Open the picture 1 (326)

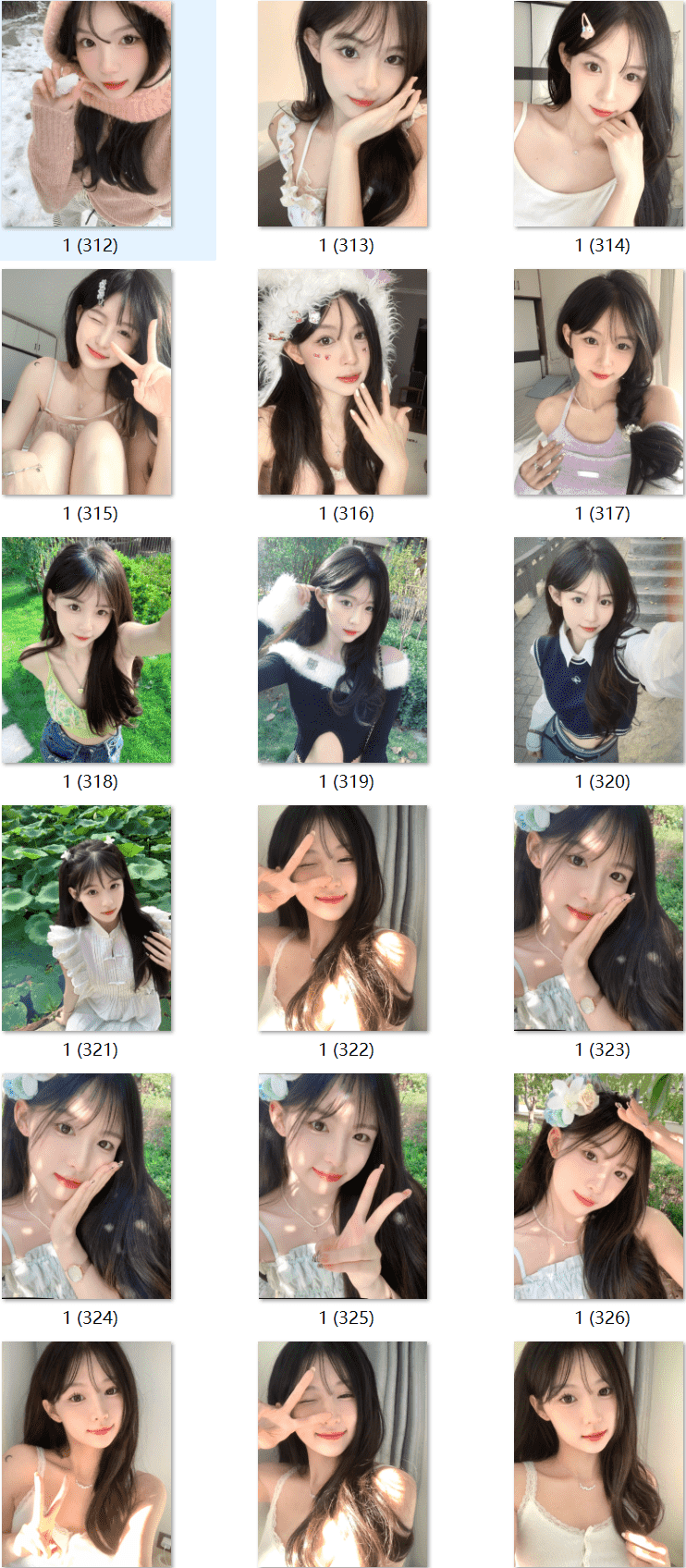tap(599, 1186)
